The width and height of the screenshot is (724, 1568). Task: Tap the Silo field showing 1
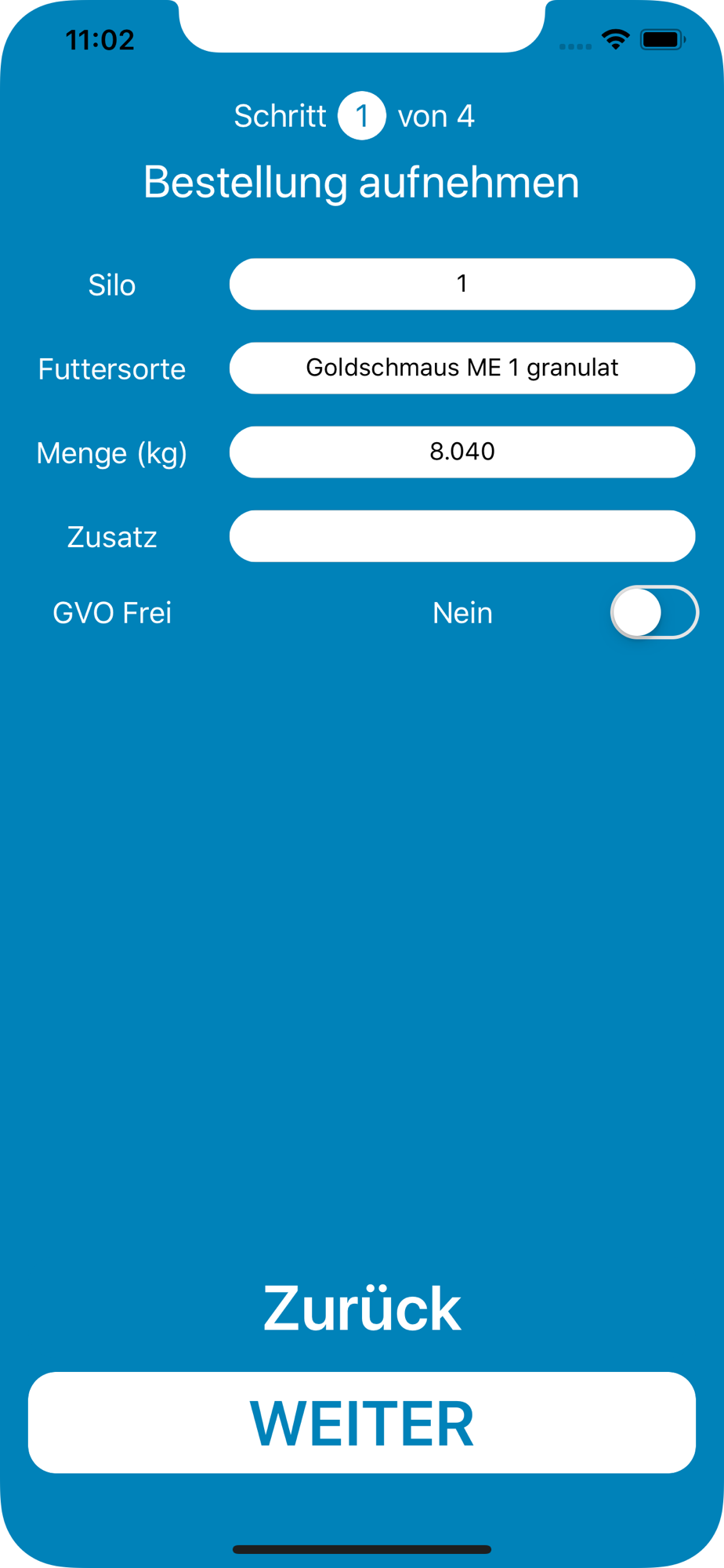pyautogui.click(x=462, y=284)
